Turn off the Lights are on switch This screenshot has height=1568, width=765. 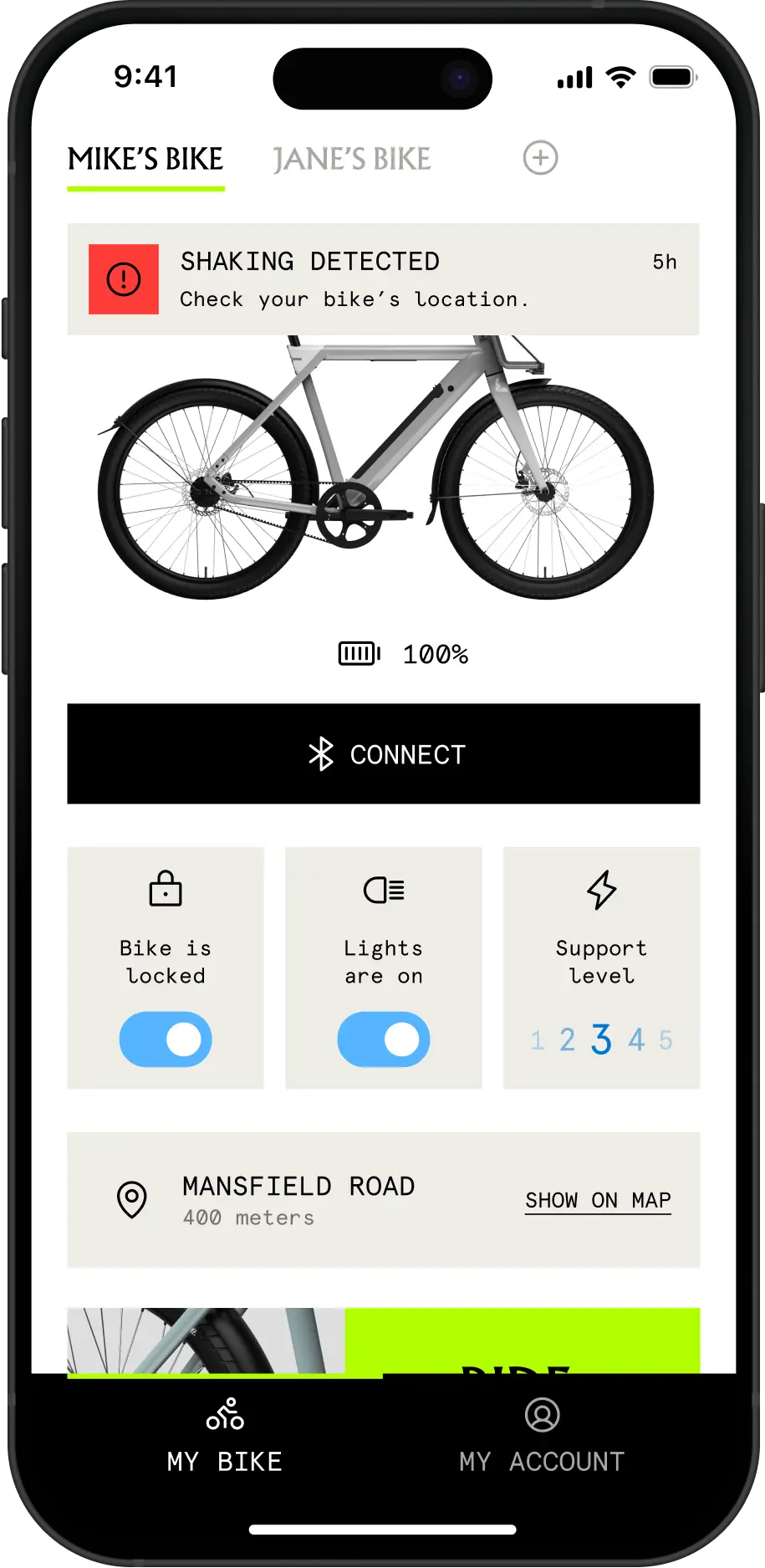[384, 1039]
